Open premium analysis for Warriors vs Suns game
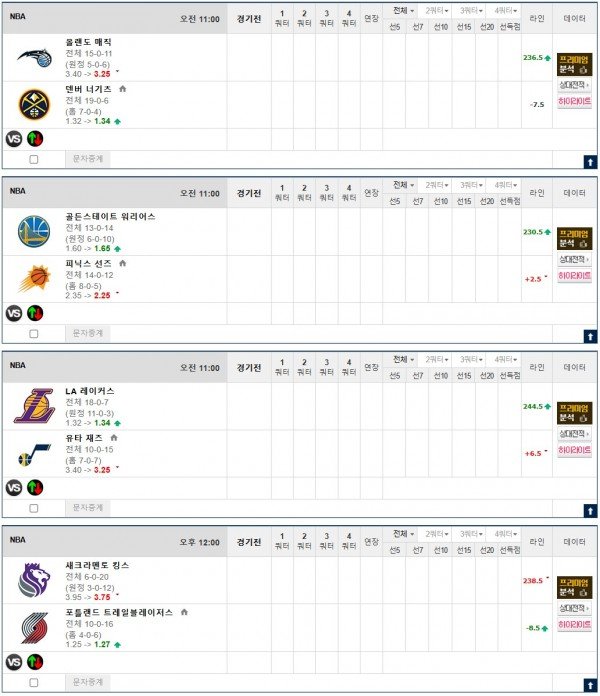 click(575, 240)
